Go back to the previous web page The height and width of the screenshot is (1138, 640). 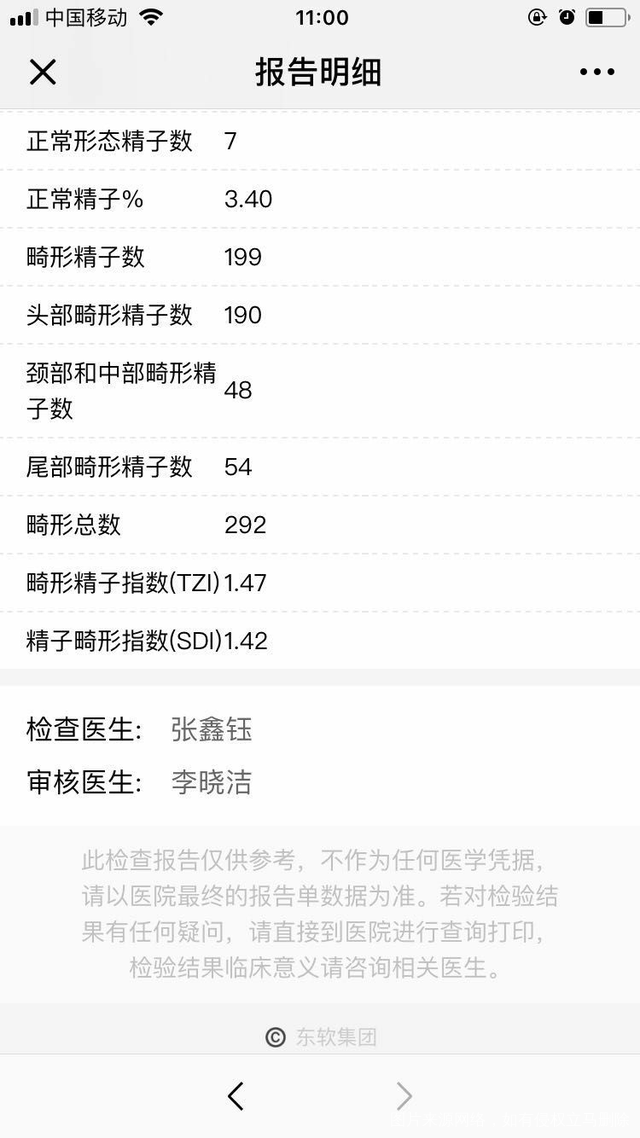(236, 1096)
